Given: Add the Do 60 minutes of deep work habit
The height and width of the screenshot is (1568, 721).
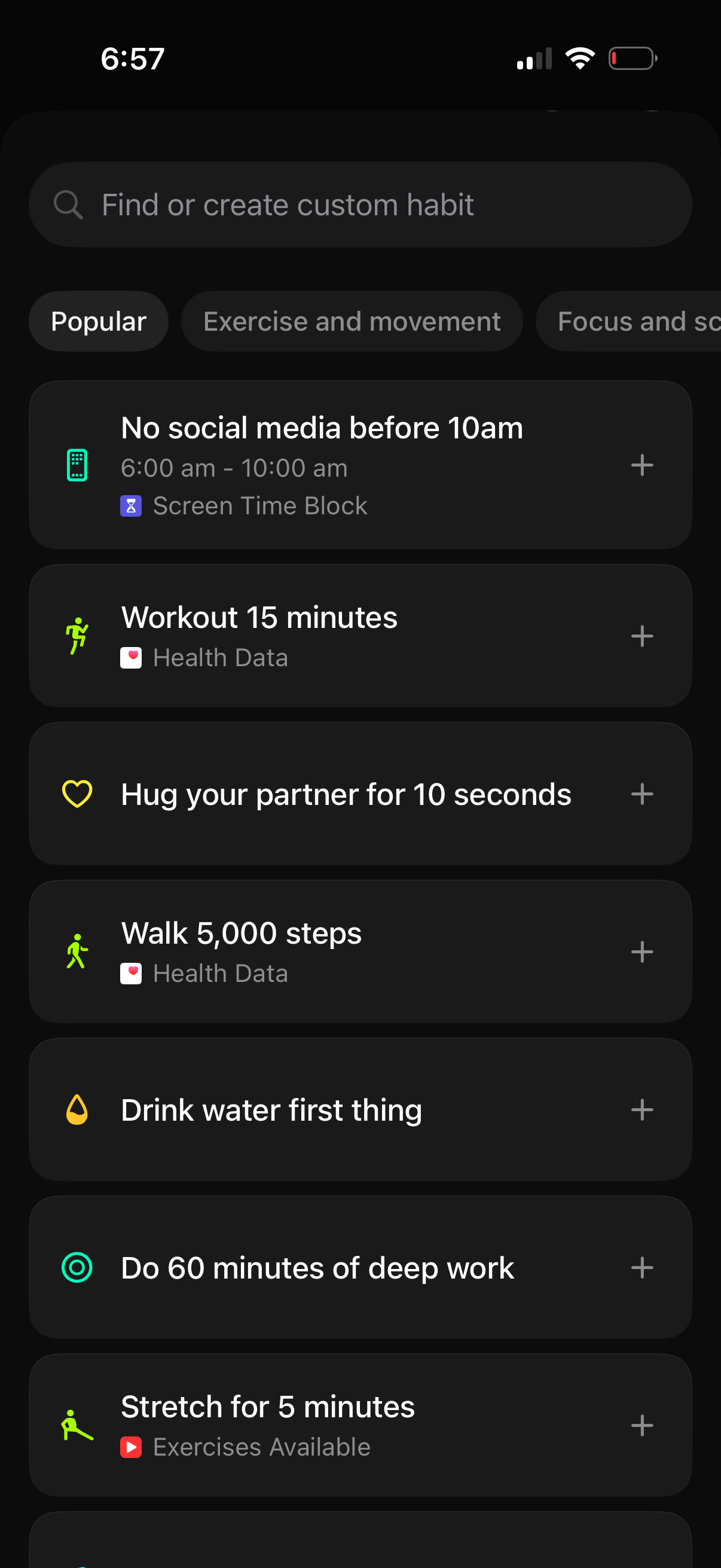Looking at the screenshot, I should pyautogui.click(x=642, y=1267).
